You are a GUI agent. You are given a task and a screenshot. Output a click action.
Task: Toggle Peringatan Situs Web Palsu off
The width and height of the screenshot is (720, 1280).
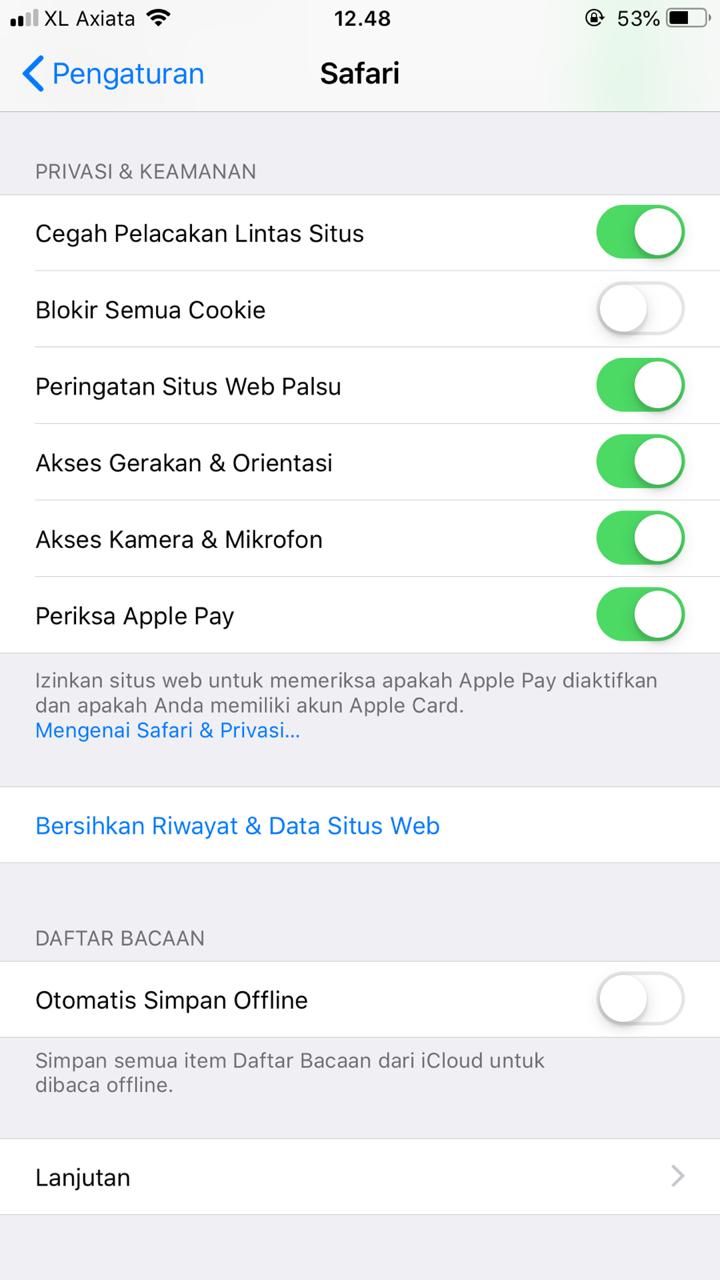click(x=640, y=386)
